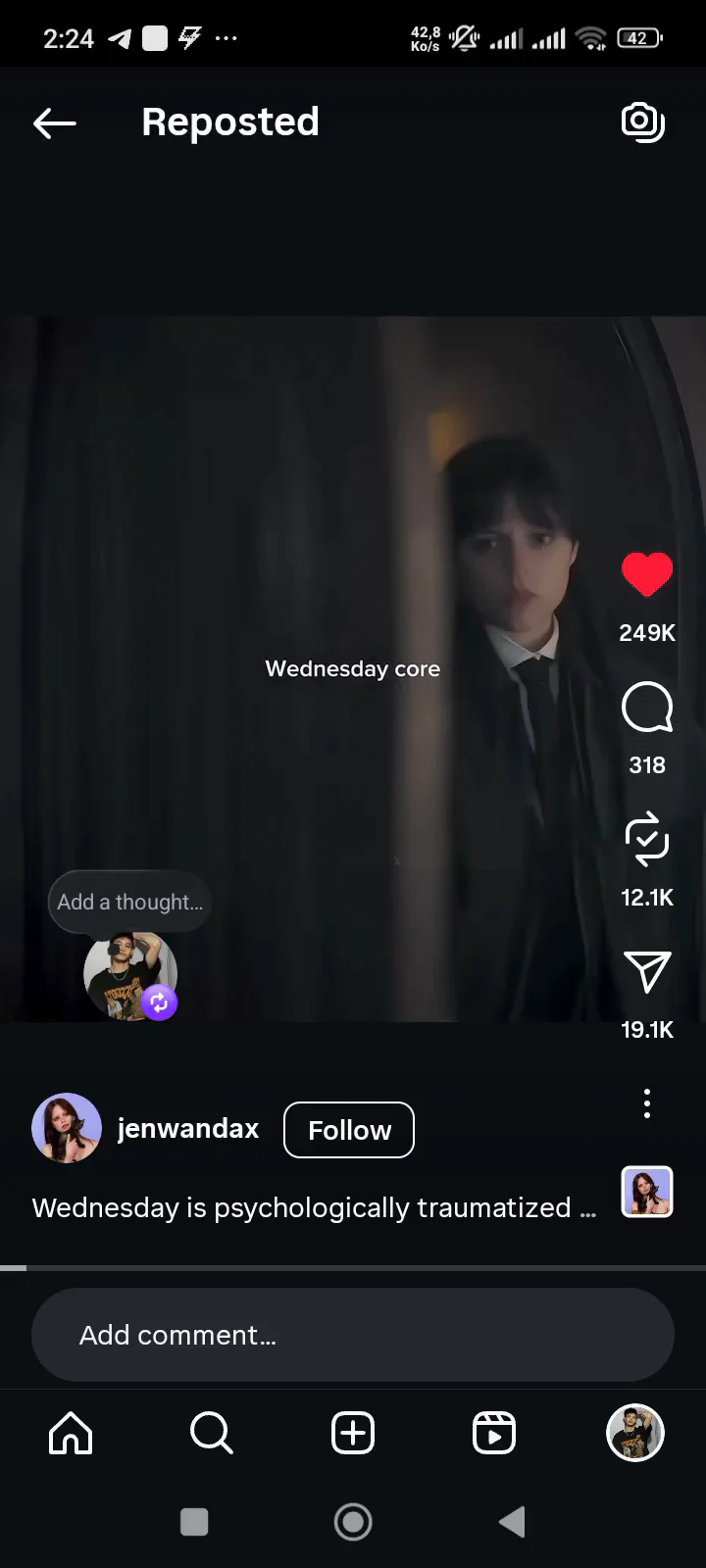The width and height of the screenshot is (706, 1568).
Task: Create a new post with the plus tab
Action: point(353,1433)
